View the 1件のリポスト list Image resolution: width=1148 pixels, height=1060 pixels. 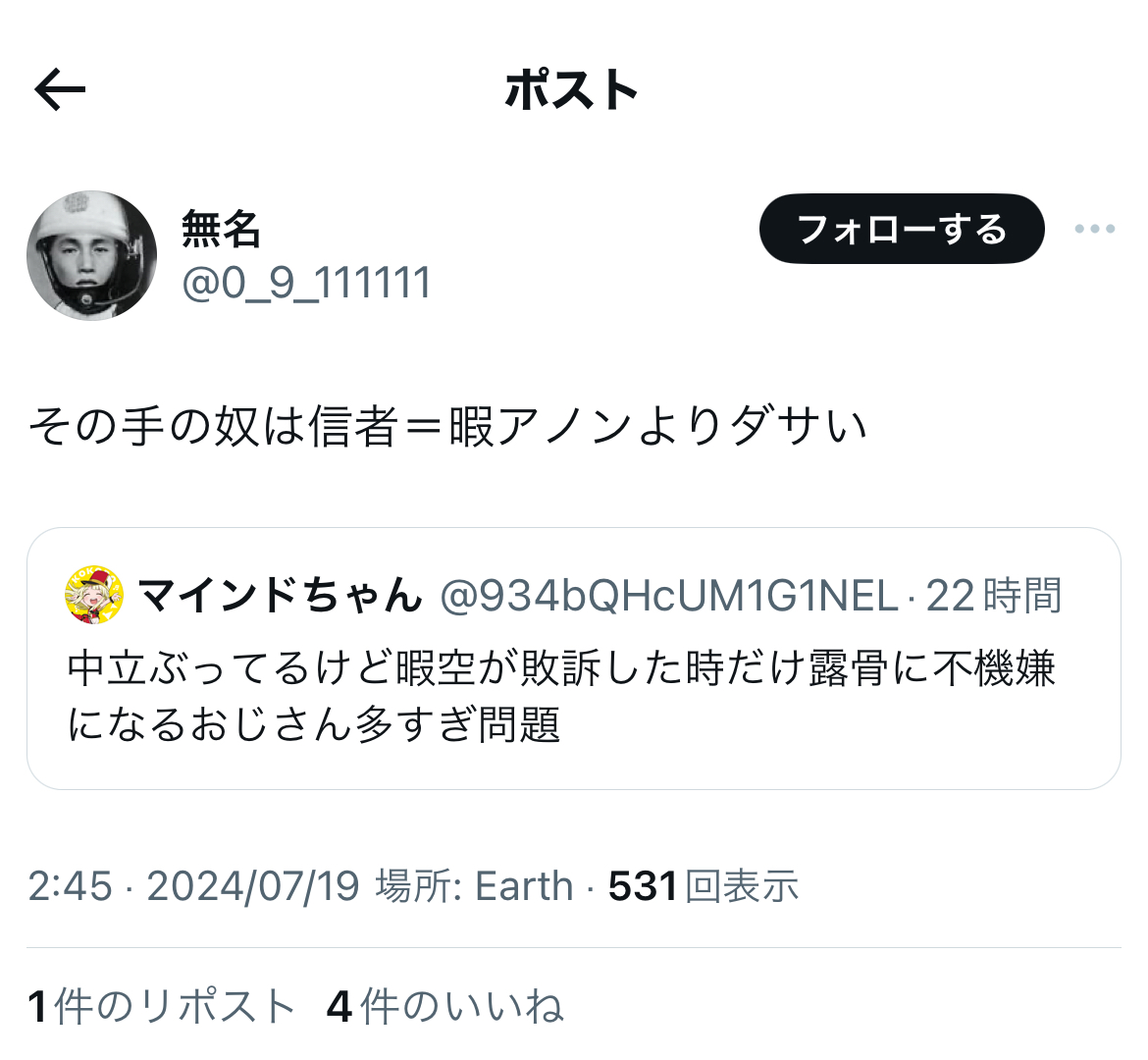tap(162, 1006)
